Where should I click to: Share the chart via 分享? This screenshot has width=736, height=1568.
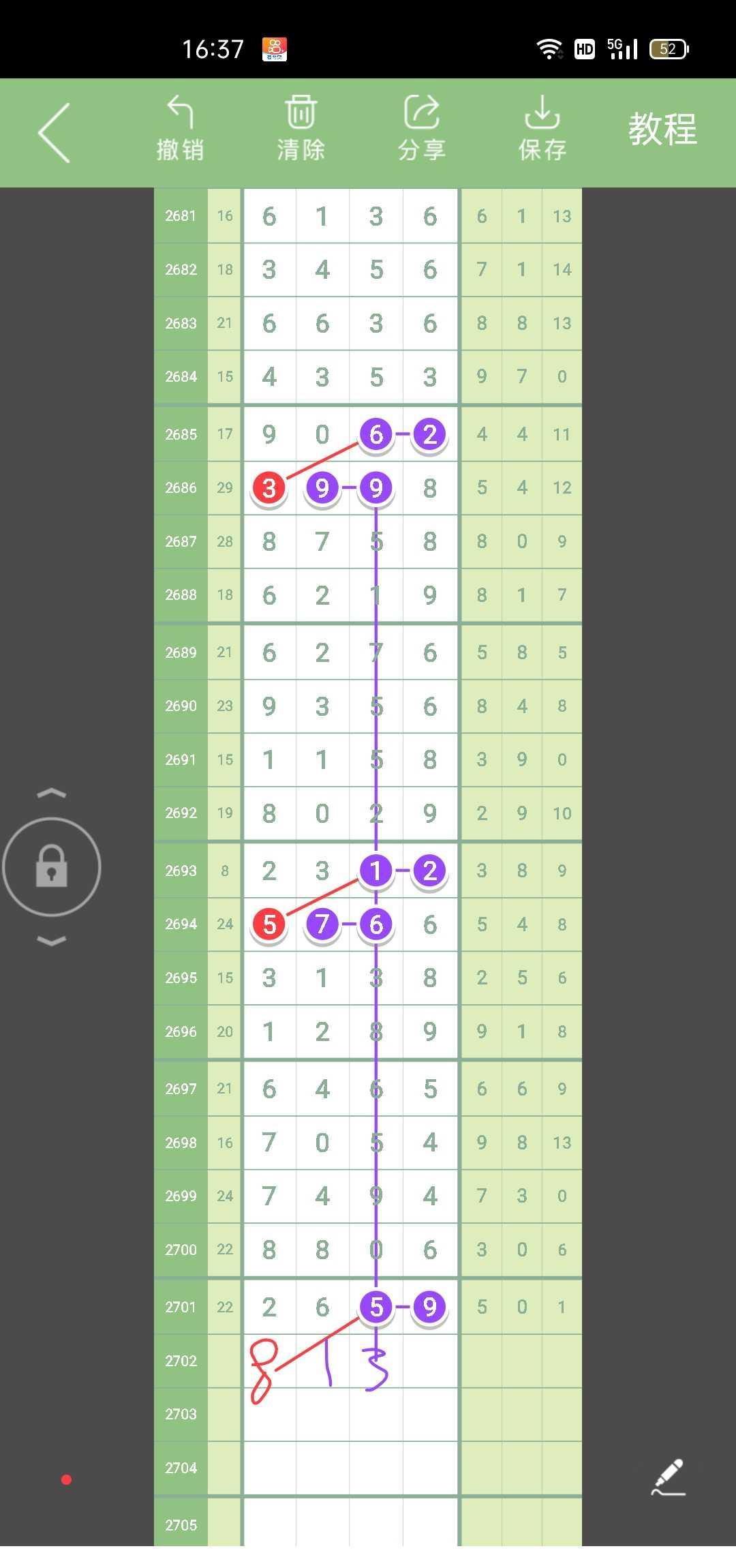tap(422, 130)
